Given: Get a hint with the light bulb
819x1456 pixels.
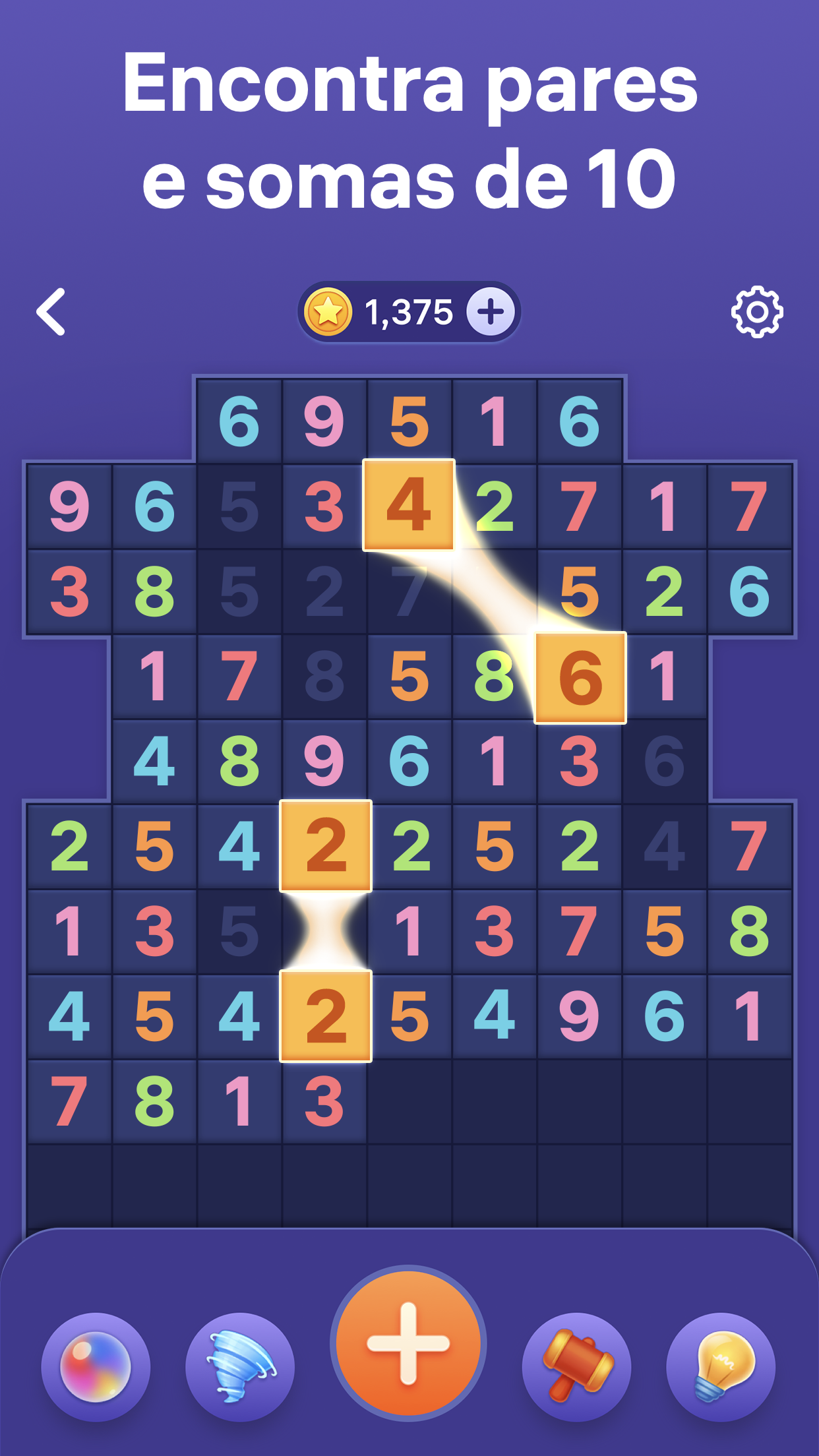Looking at the screenshot, I should (721, 1367).
